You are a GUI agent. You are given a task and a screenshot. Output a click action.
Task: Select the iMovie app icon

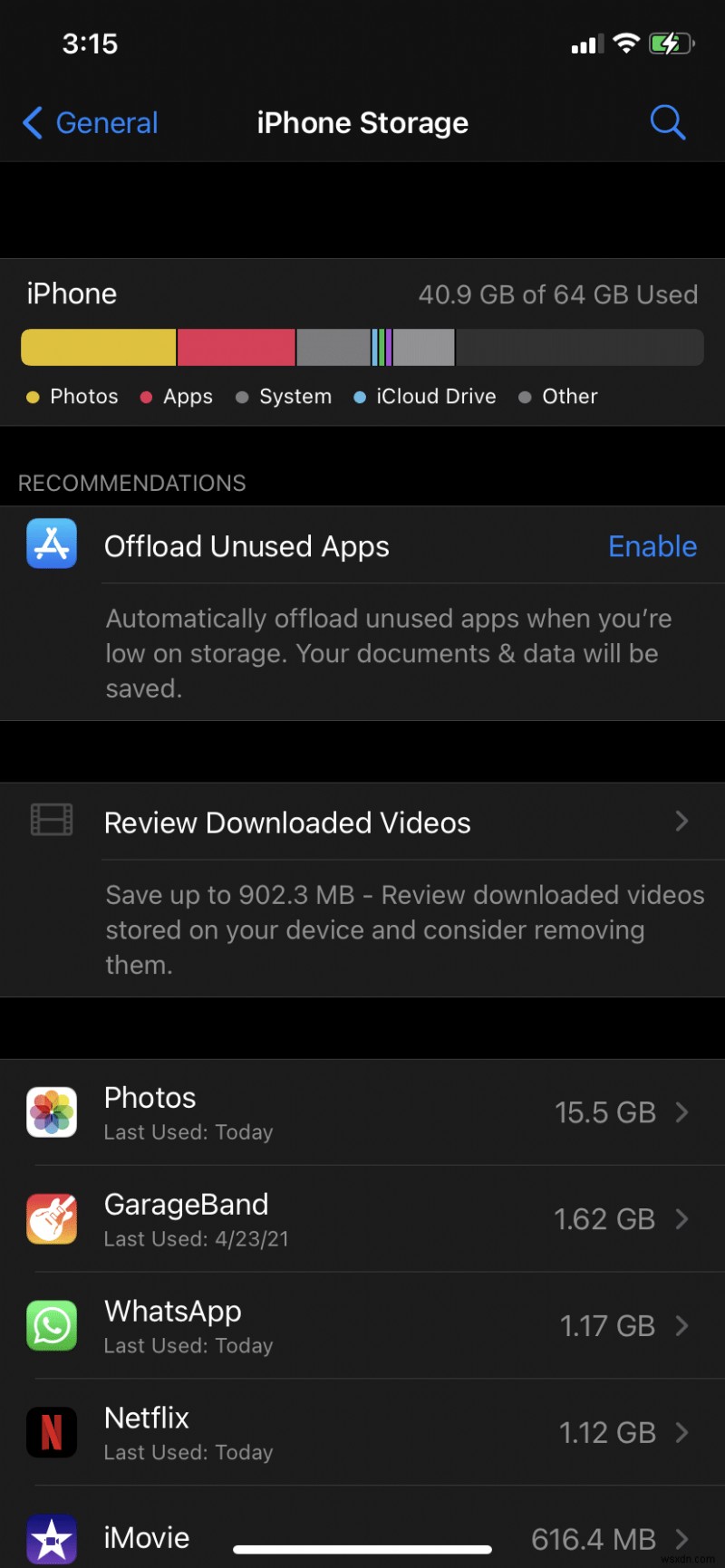[52, 1537]
